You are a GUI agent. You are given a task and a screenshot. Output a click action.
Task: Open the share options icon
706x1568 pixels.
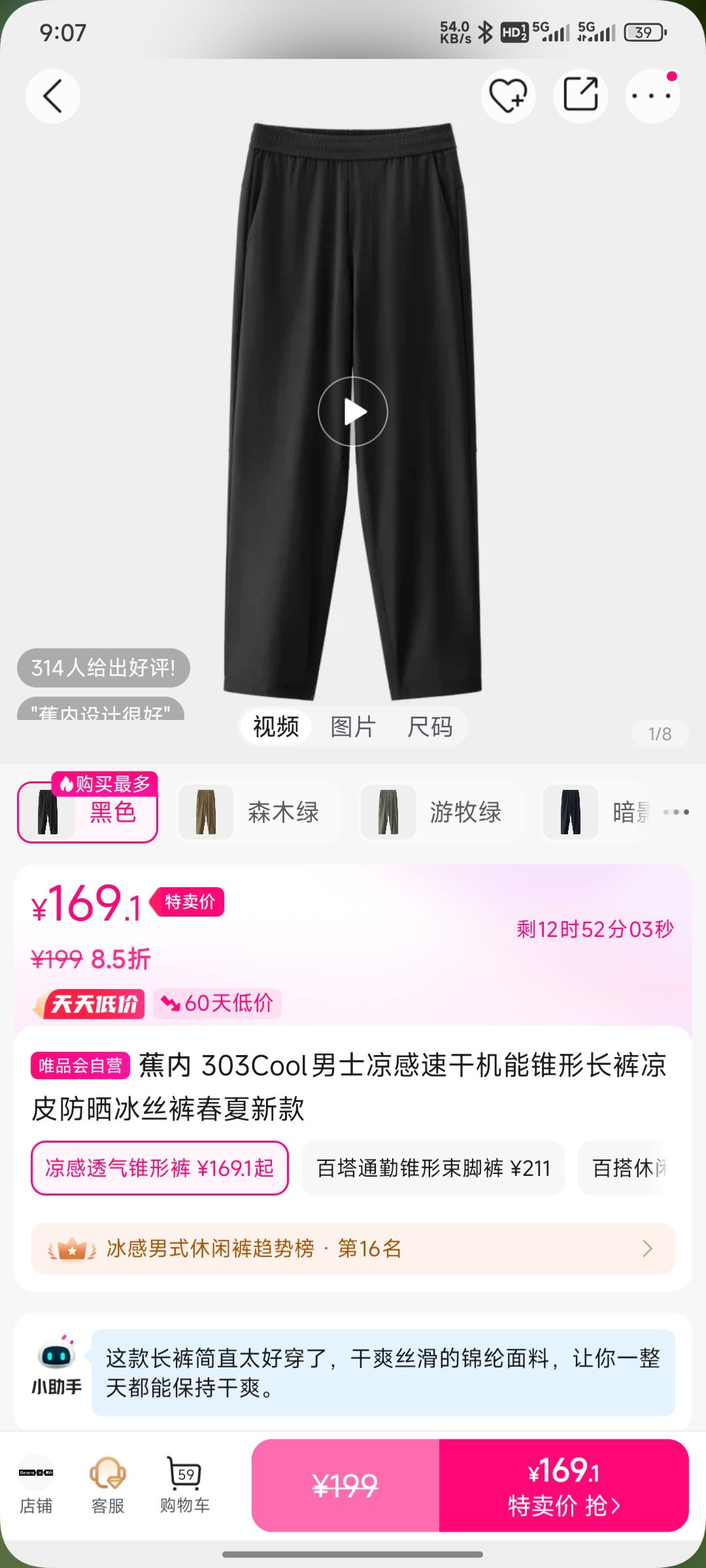pyautogui.click(x=580, y=95)
